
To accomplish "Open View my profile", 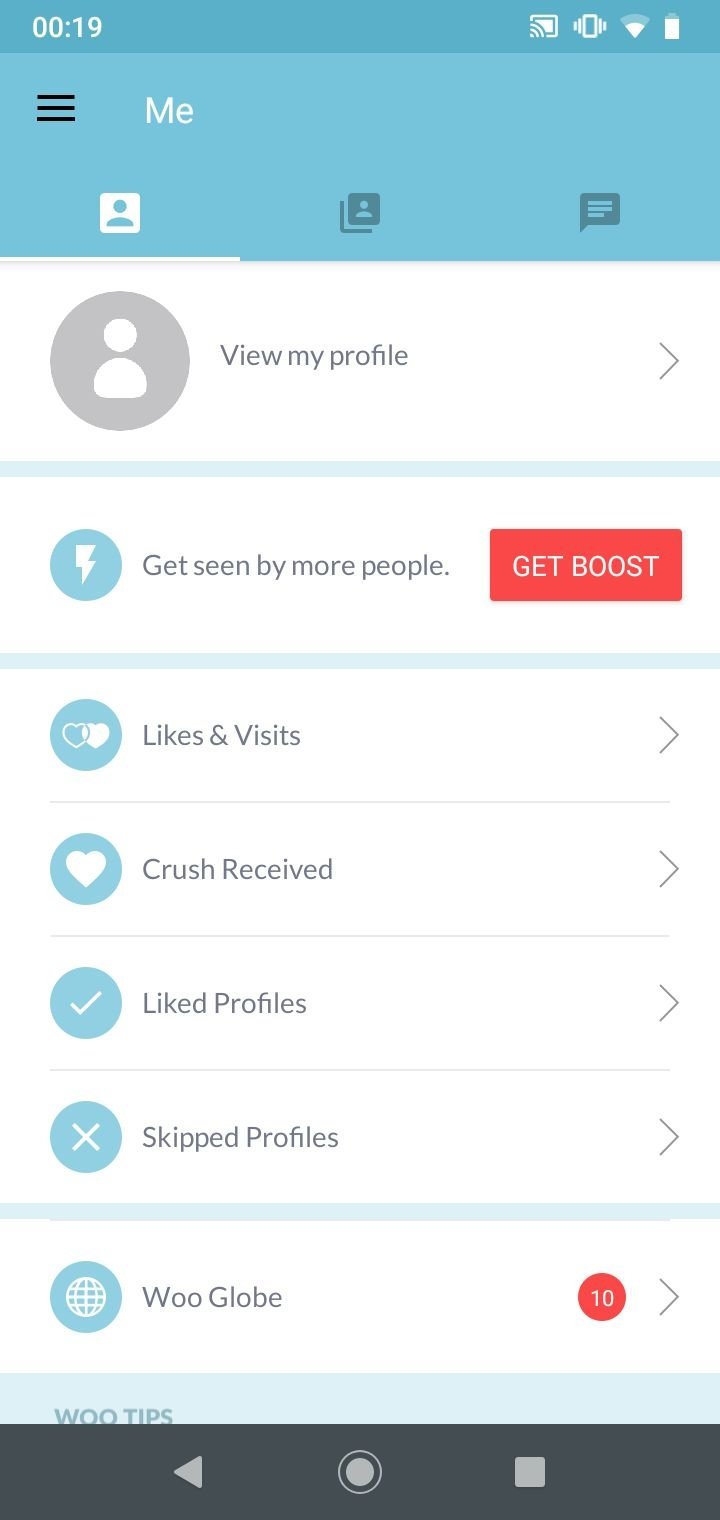I will click(360, 361).
